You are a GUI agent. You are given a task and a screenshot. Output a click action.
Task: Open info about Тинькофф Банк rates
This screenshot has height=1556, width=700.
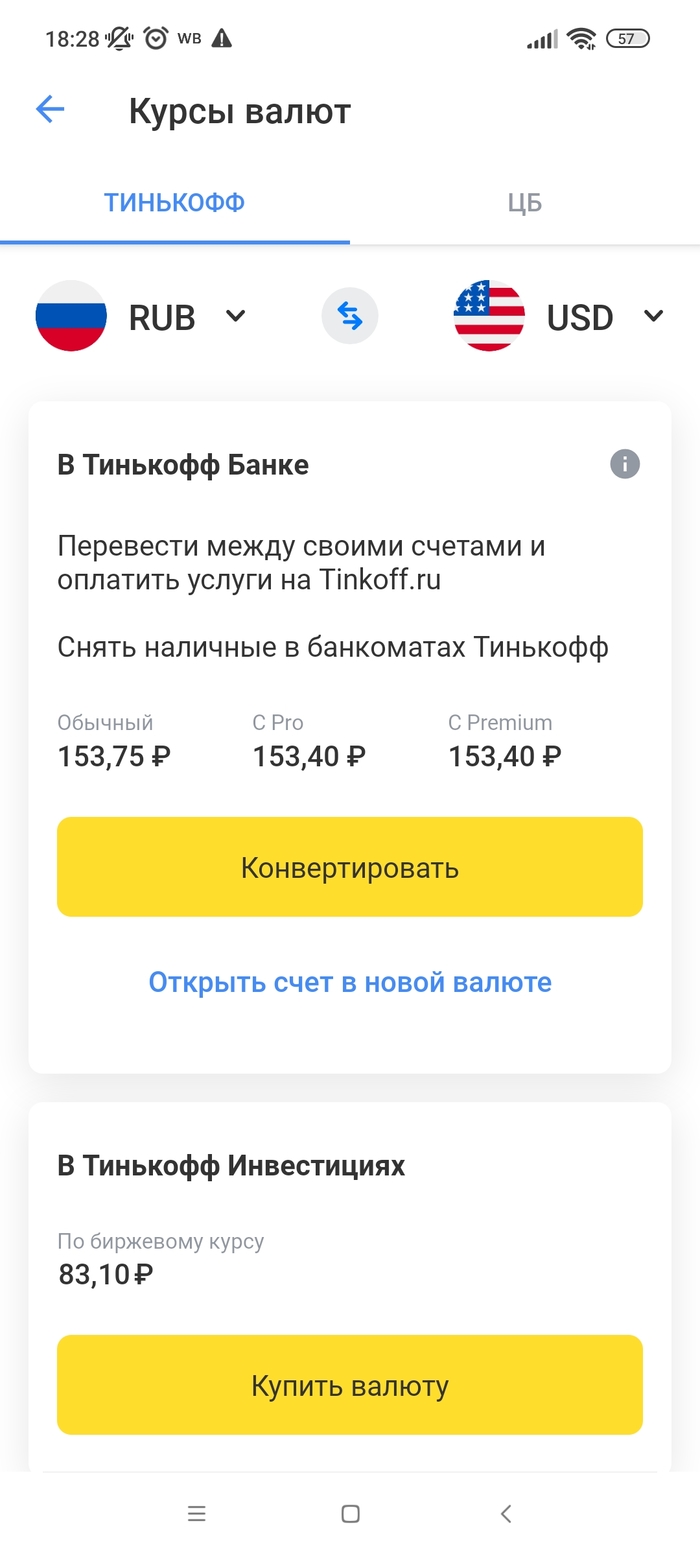pyautogui.click(x=624, y=464)
